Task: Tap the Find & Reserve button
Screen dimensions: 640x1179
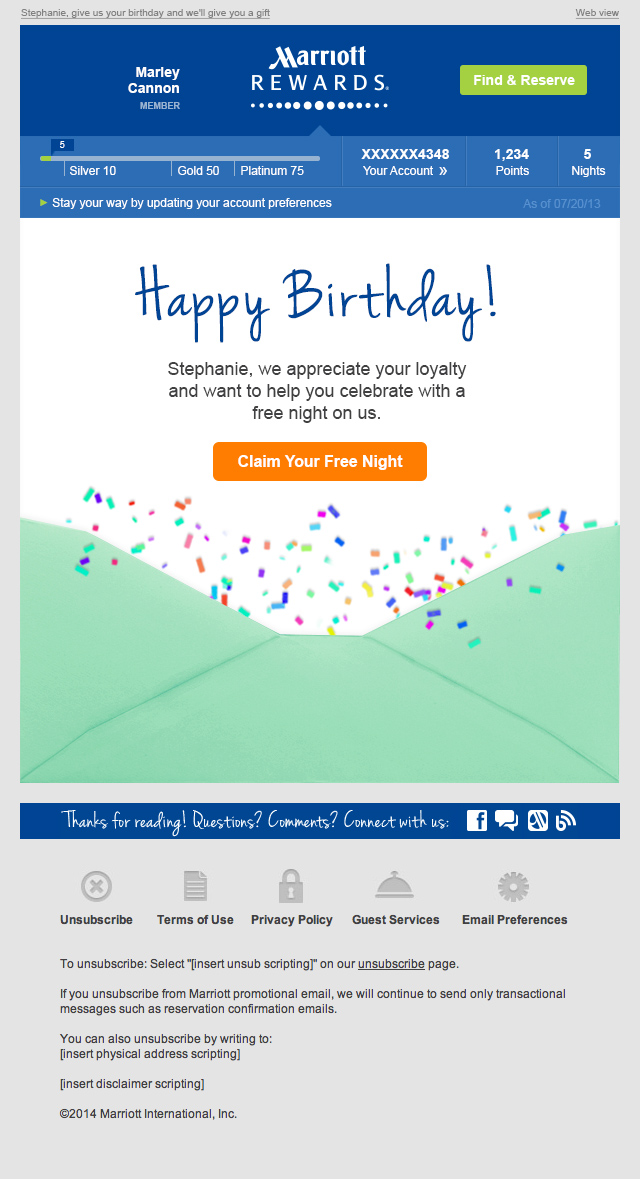Action: coord(523,80)
